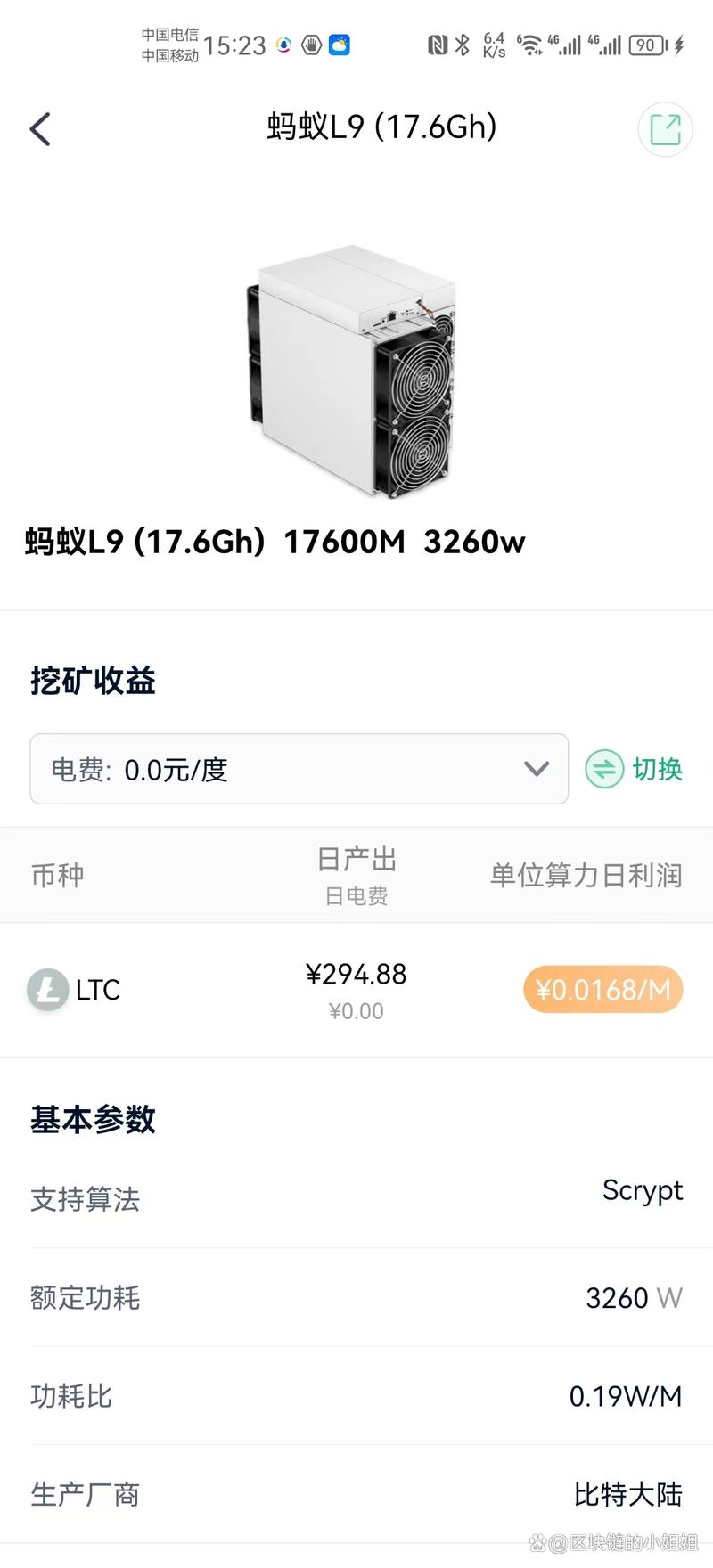Tap the orange ¥0.0168/M profit badge

(x=602, y=989)
